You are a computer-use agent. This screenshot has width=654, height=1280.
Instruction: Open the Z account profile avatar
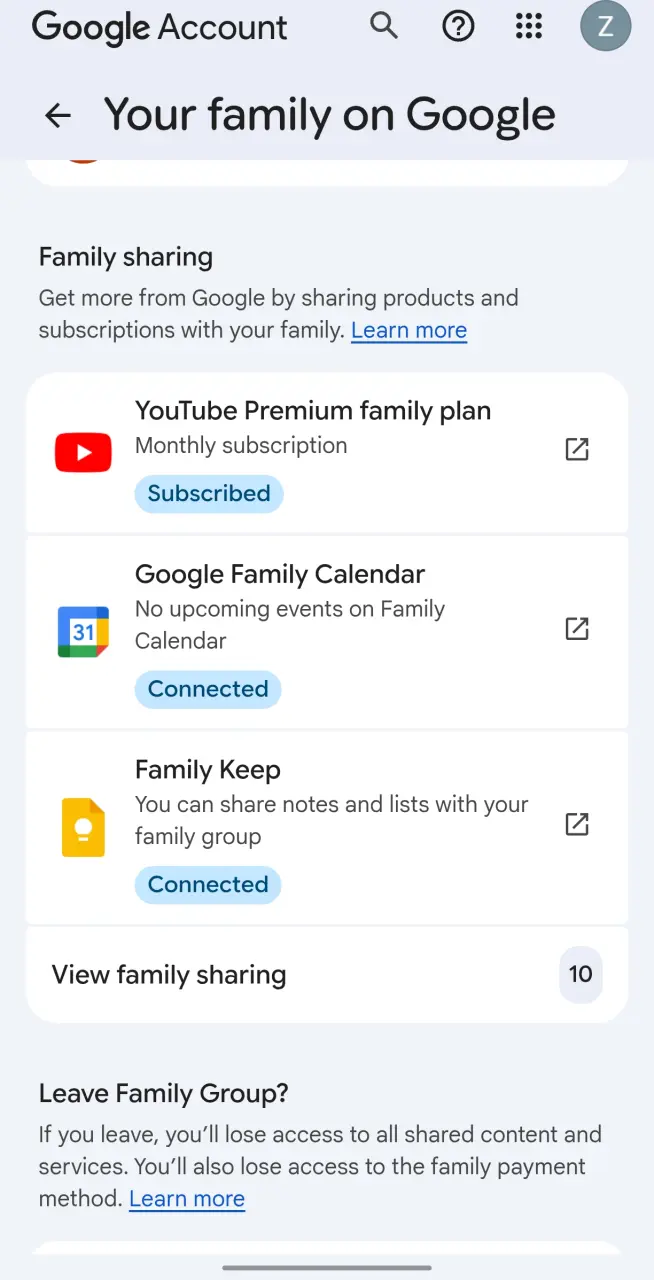(x=605, y=26)
